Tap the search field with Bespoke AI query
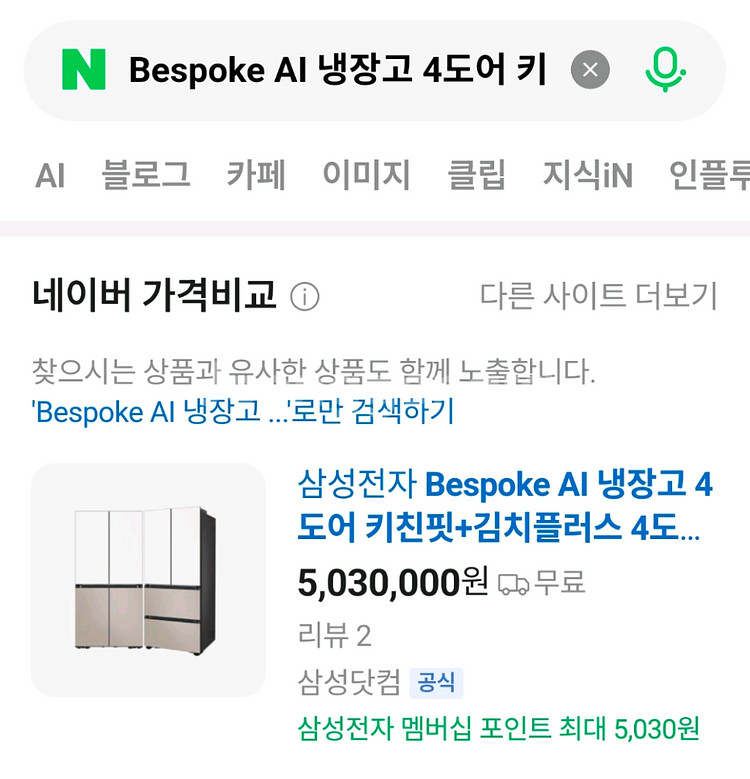 (x=337, y=70)
